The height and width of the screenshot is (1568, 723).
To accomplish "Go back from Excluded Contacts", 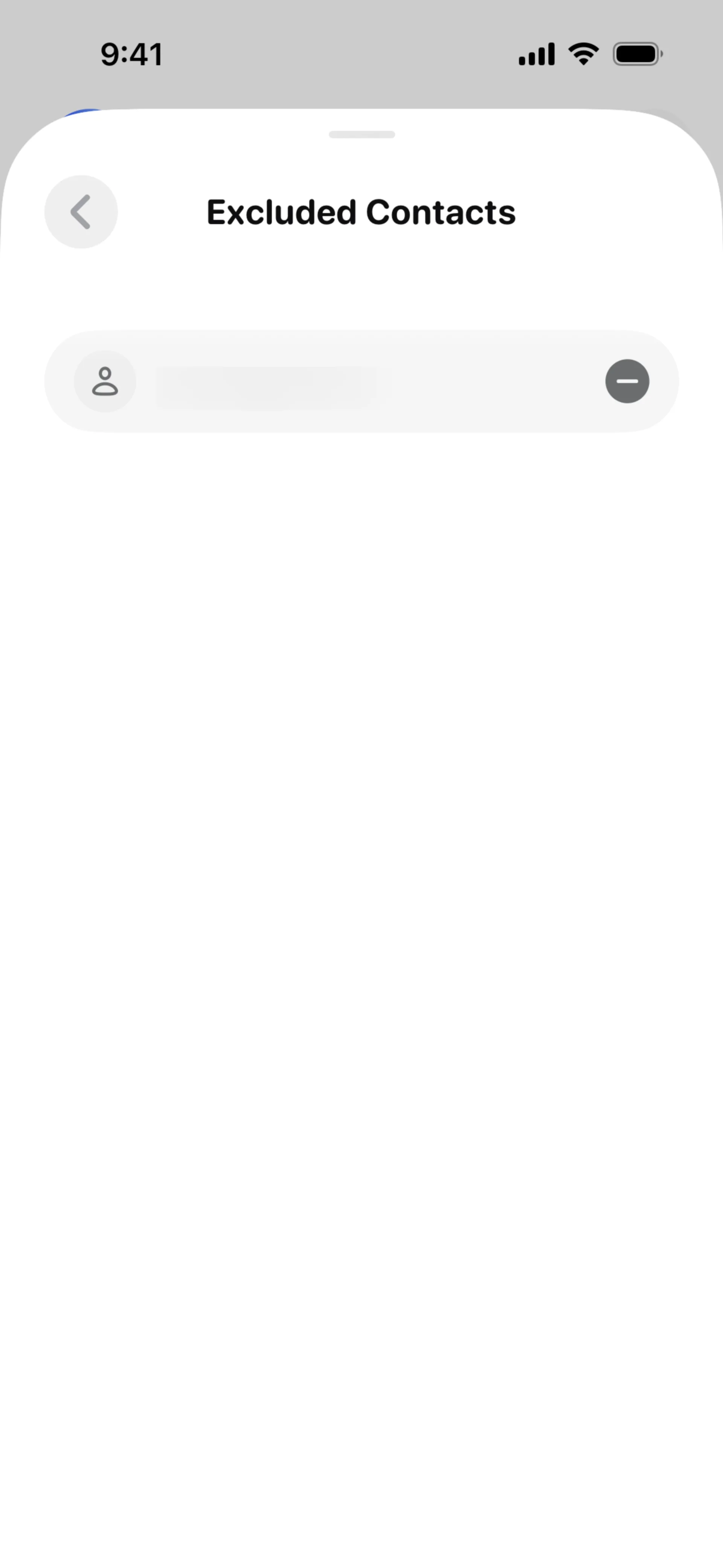I will 81,212.
